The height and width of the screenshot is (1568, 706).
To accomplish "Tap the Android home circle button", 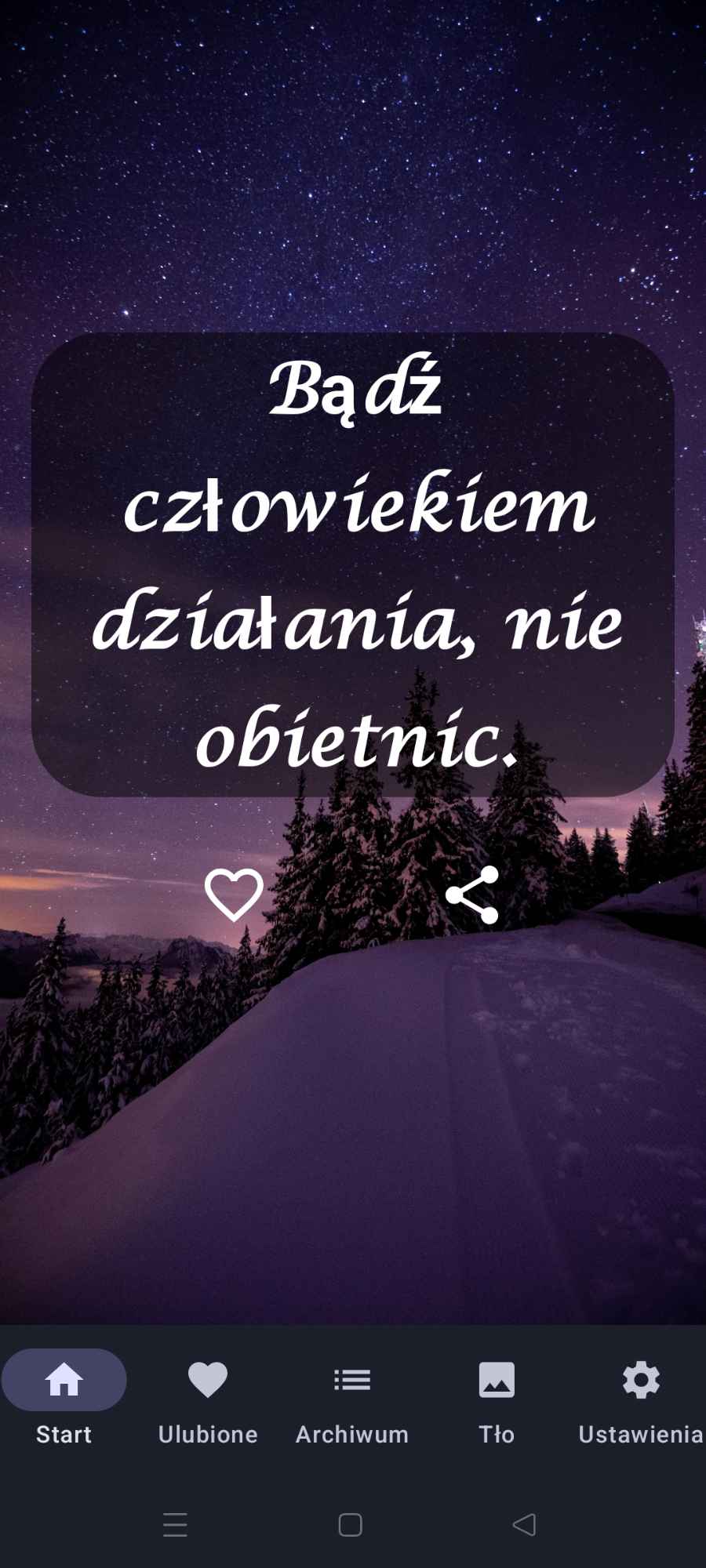I will [350, 1523].
